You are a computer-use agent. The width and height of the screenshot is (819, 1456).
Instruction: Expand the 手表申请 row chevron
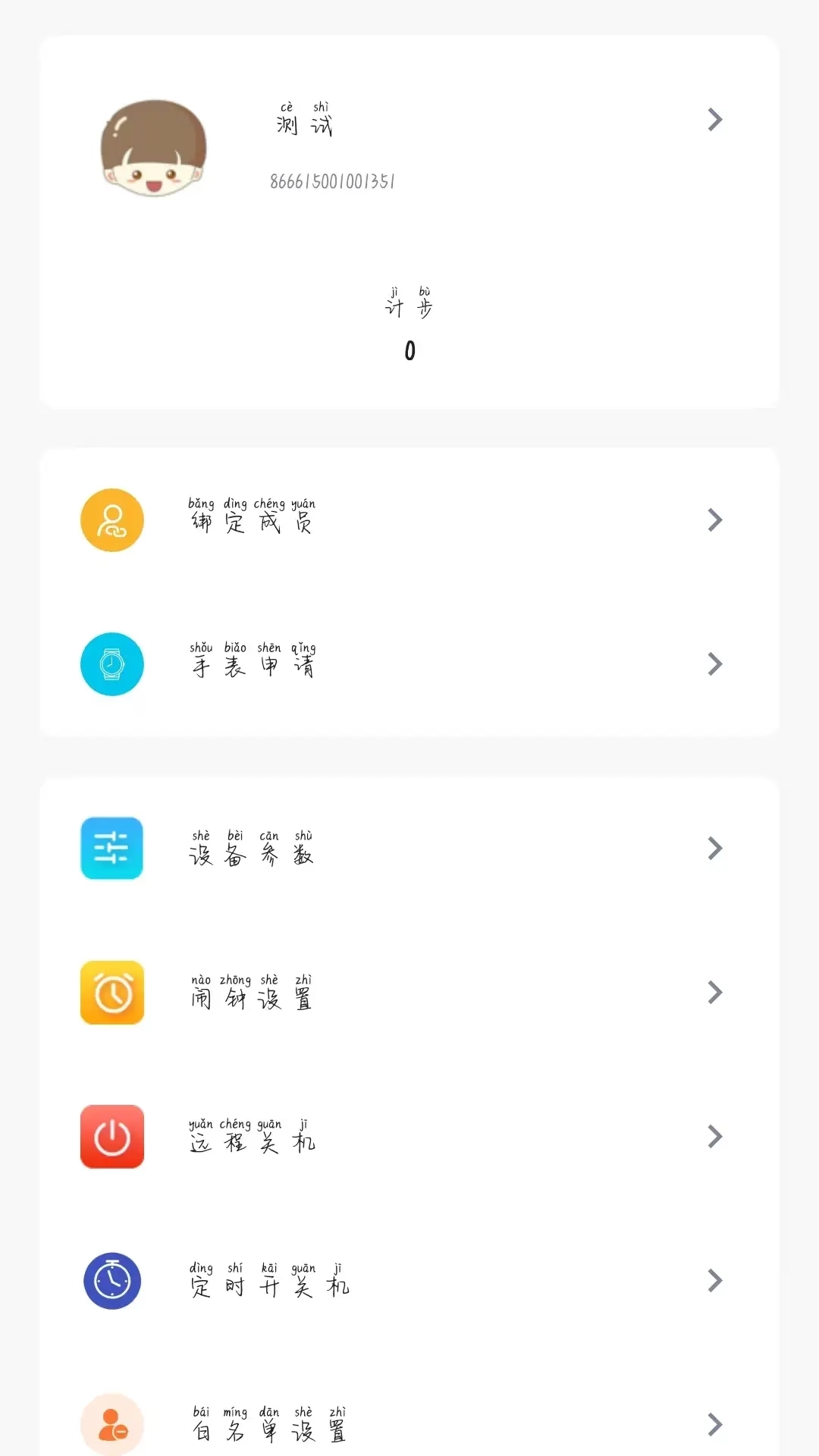[714, 664]
